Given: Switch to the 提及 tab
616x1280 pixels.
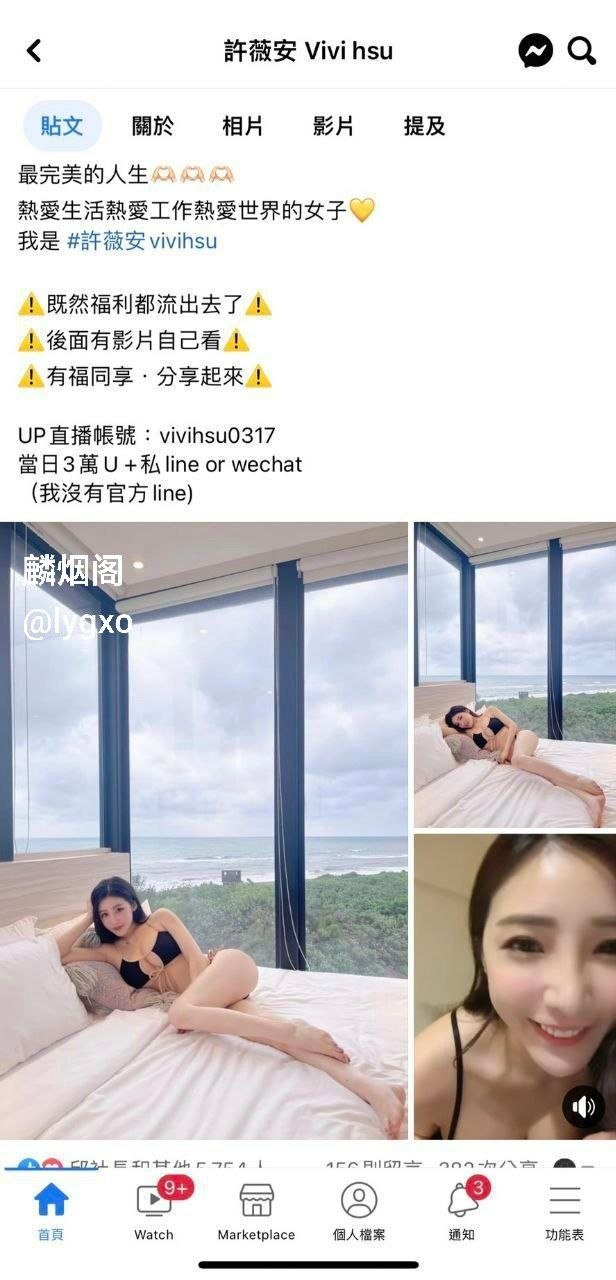Looking at the screenshot, I should click(424, 126).
